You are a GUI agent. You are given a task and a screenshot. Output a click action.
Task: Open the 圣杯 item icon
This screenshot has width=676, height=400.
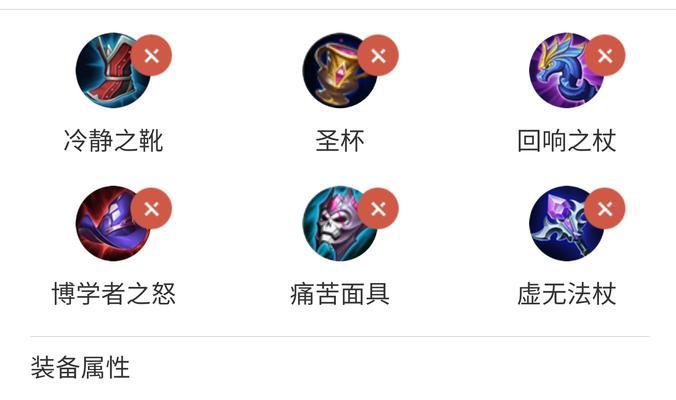335,74
